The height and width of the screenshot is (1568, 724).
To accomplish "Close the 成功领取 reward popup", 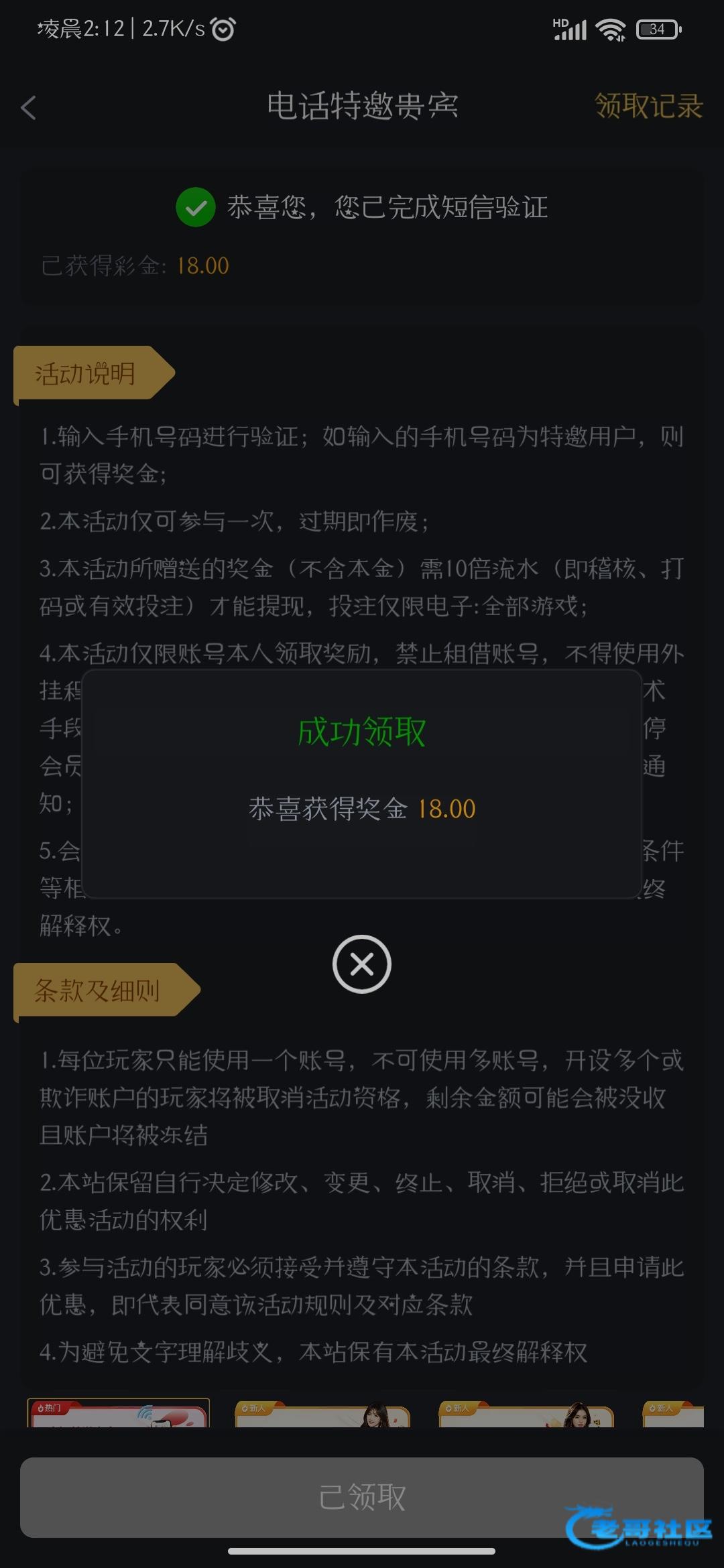I will click(362, 964).
